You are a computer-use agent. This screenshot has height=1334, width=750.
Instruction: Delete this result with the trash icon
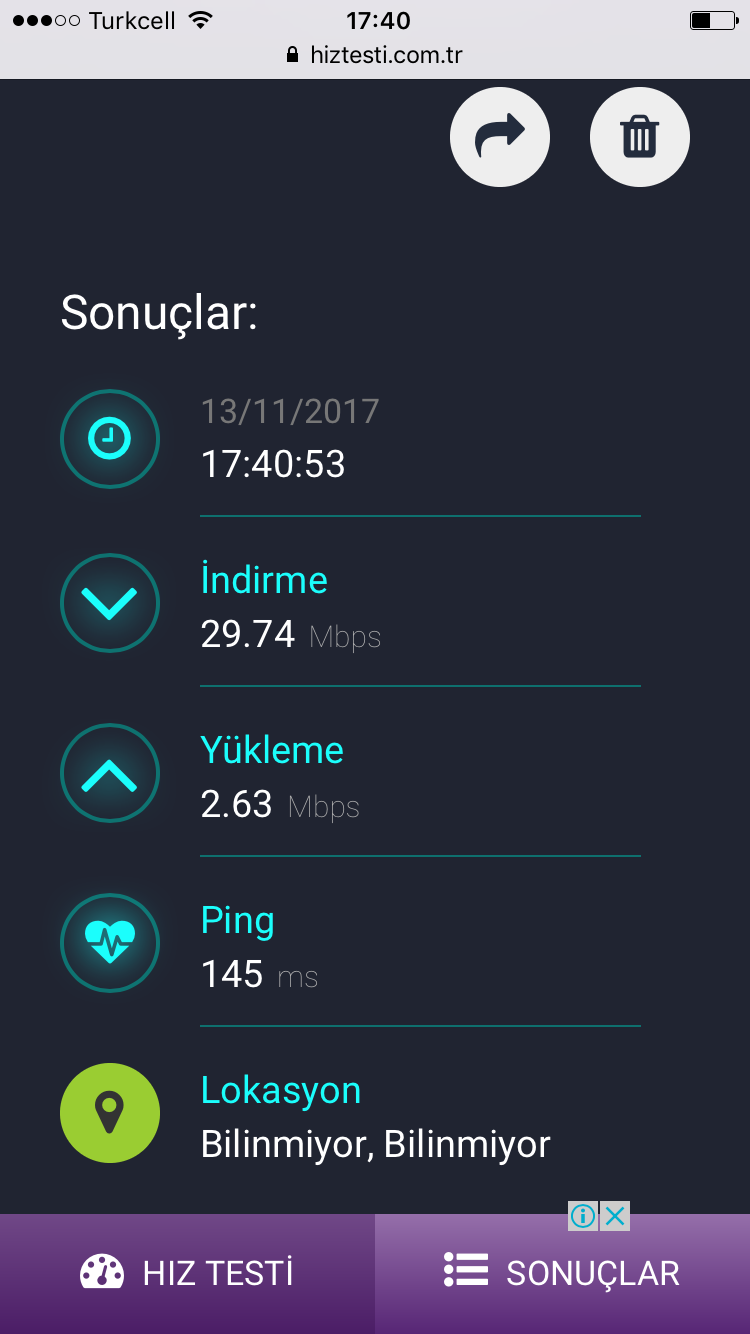tap(640, 138)
